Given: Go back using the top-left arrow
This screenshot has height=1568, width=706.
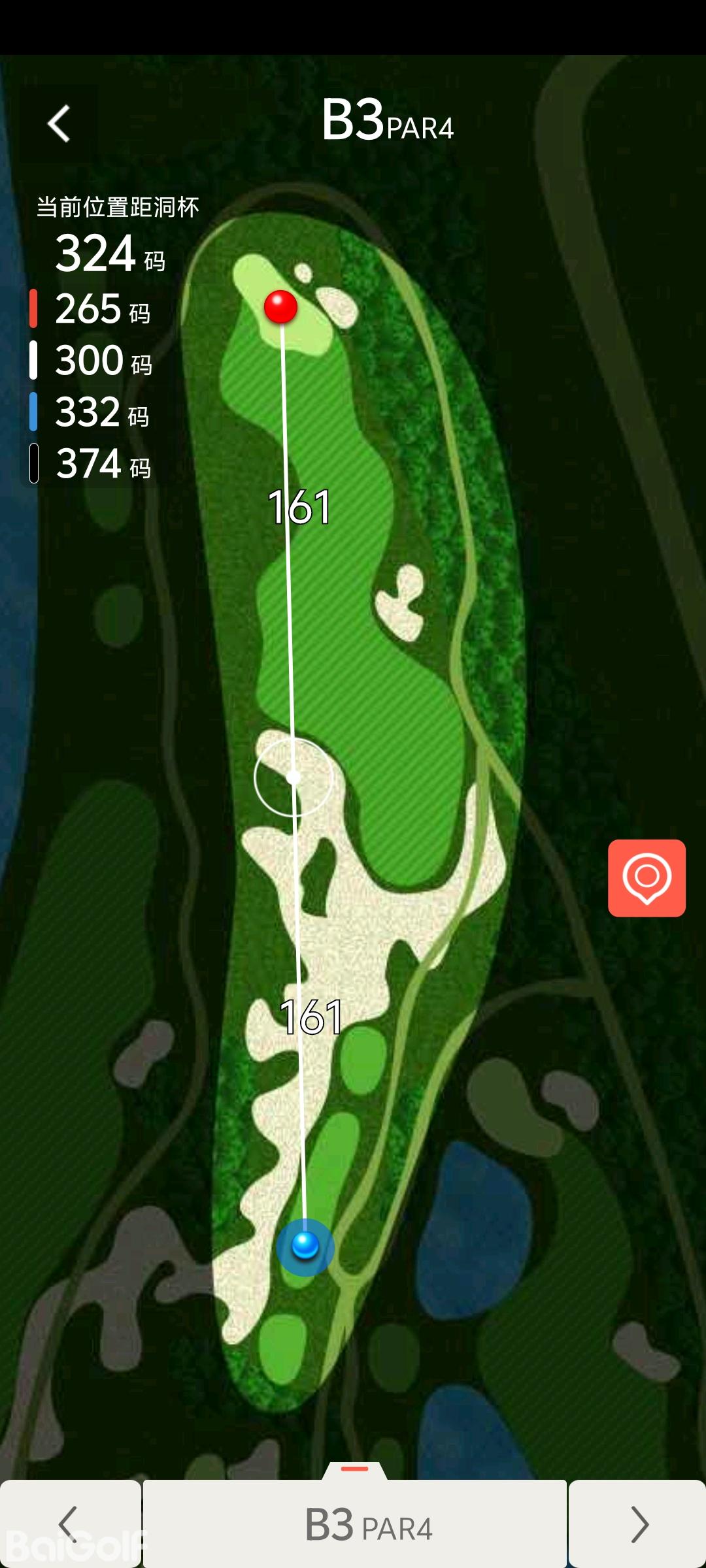Looking at the screenshot, I should pyautogui.click(x=59, y=123).
